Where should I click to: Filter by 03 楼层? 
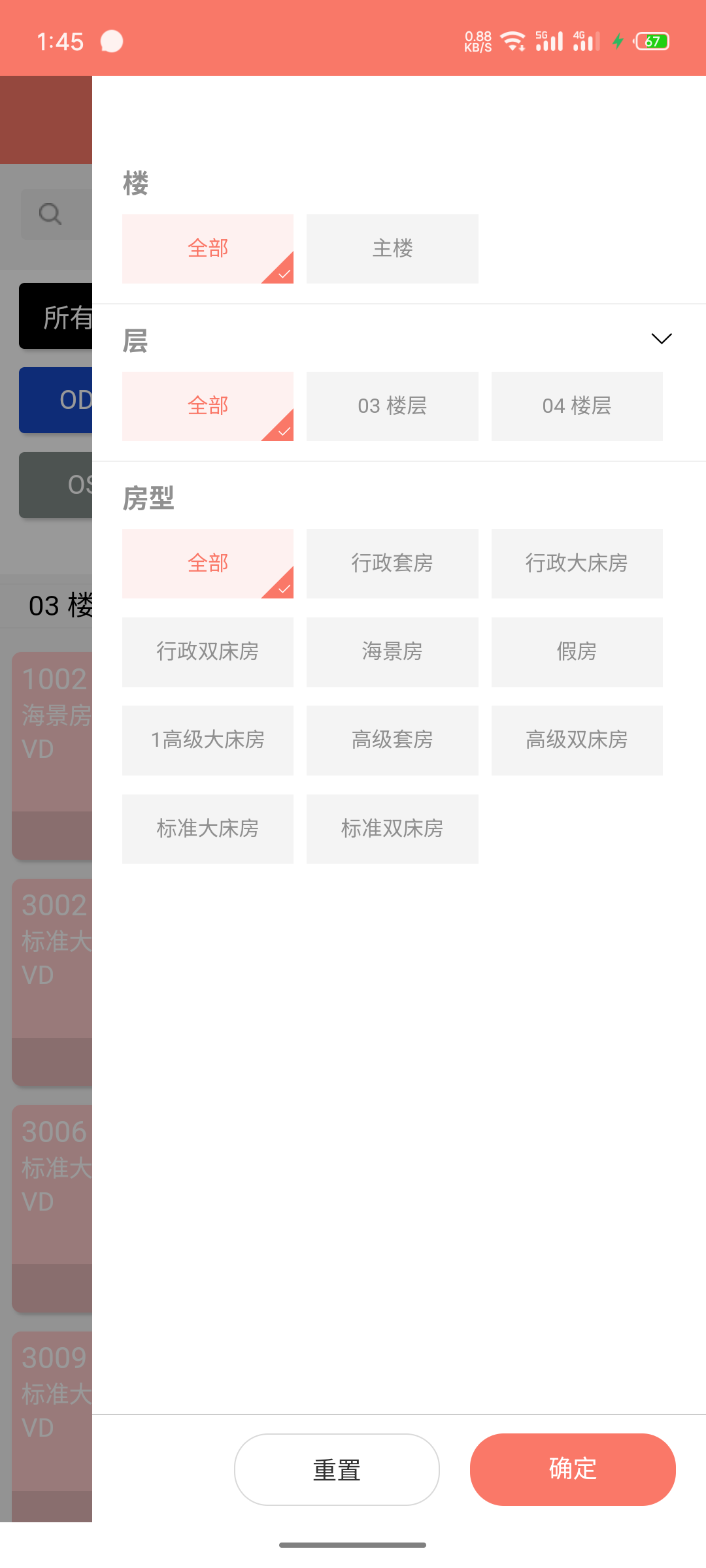(392, 406)
